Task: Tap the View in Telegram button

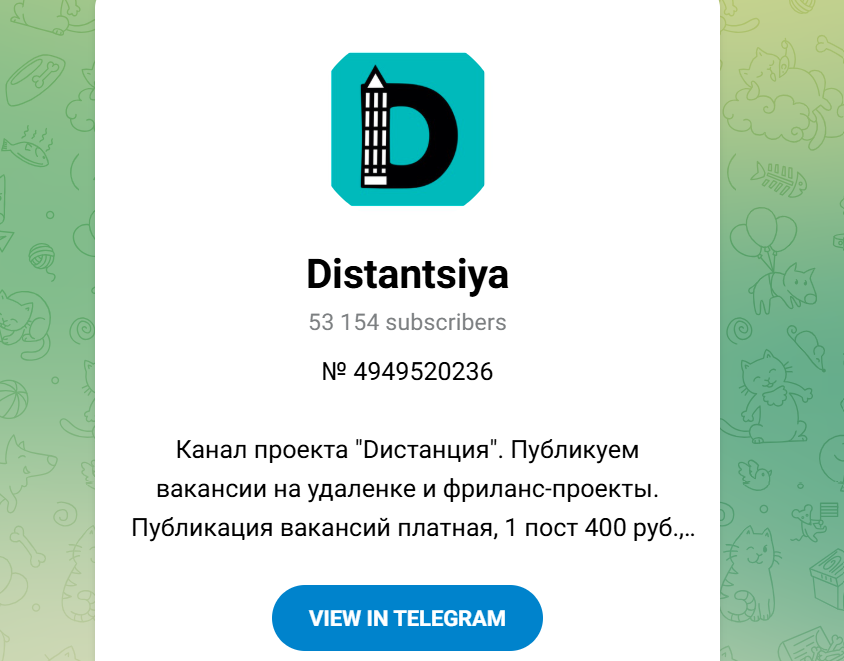Action: pyautogui.click(x=407, y=618)
